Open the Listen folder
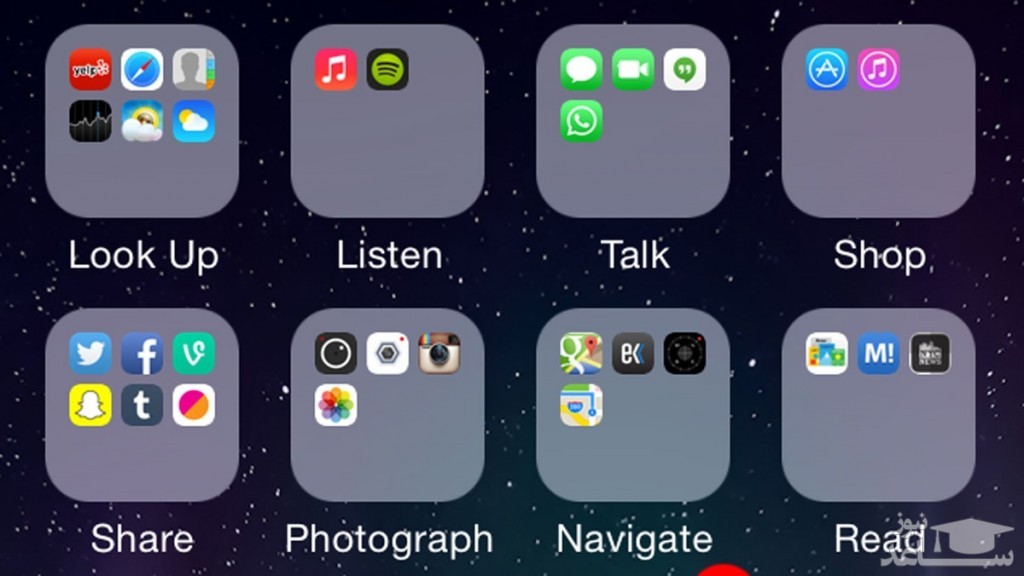1024x576 pixels. 387,121
